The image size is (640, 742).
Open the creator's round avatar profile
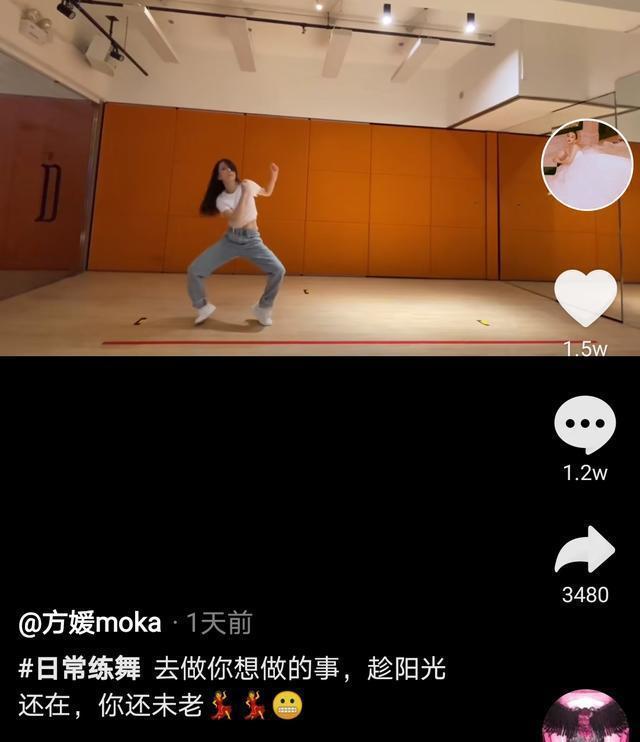pos(587,165)
